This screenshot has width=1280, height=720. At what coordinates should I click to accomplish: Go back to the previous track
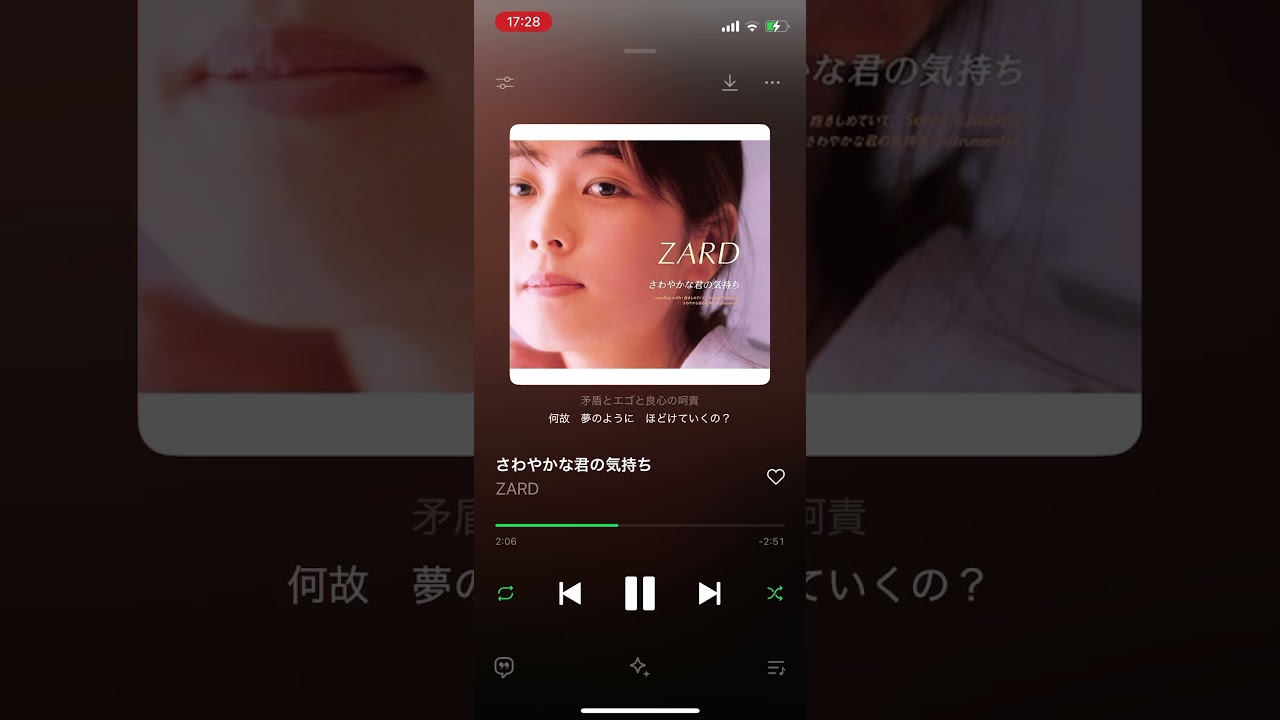(x=570, y=593)
